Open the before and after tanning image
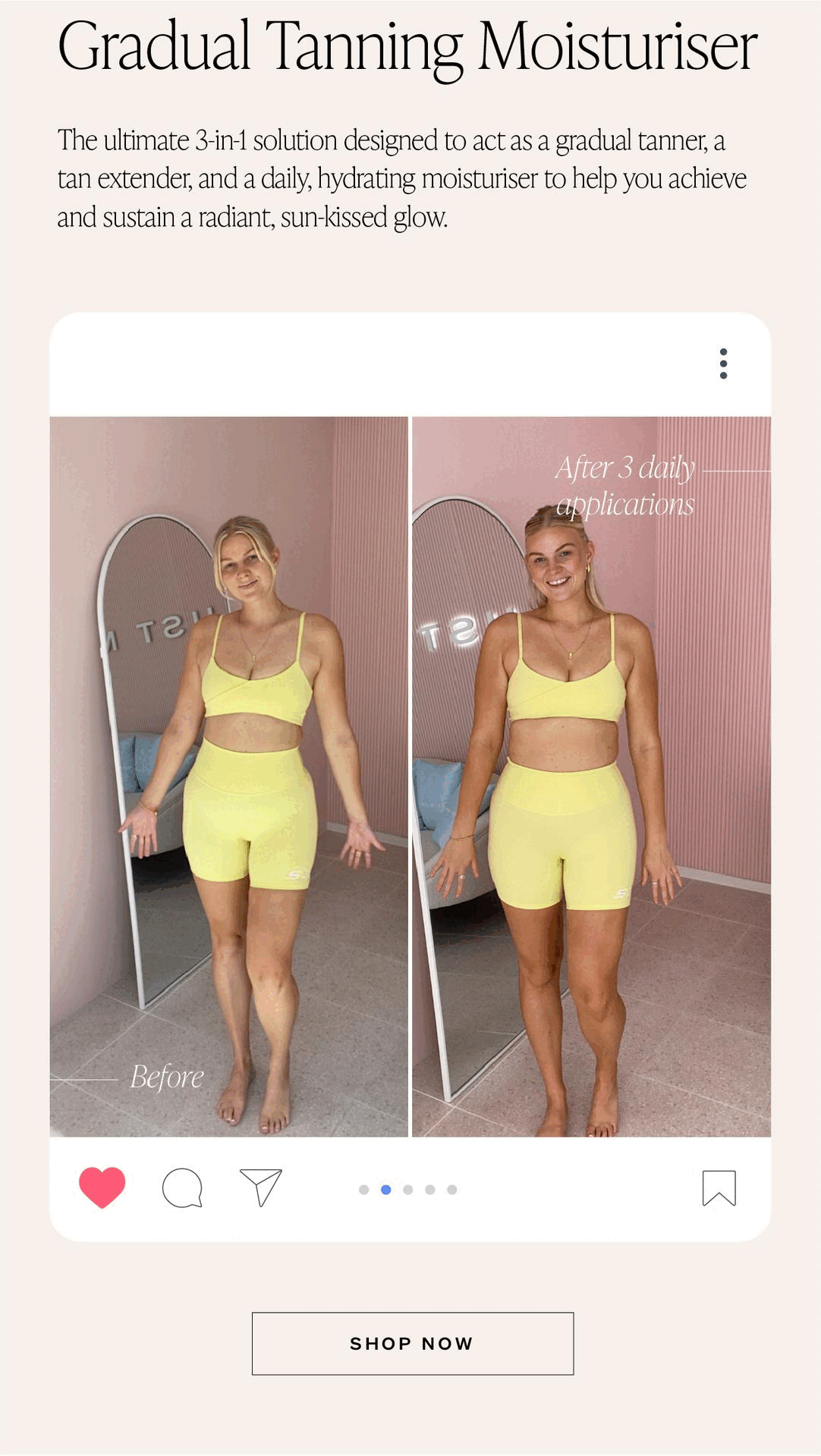Viewport: 821px width, 1456px height. pos(410,776)
